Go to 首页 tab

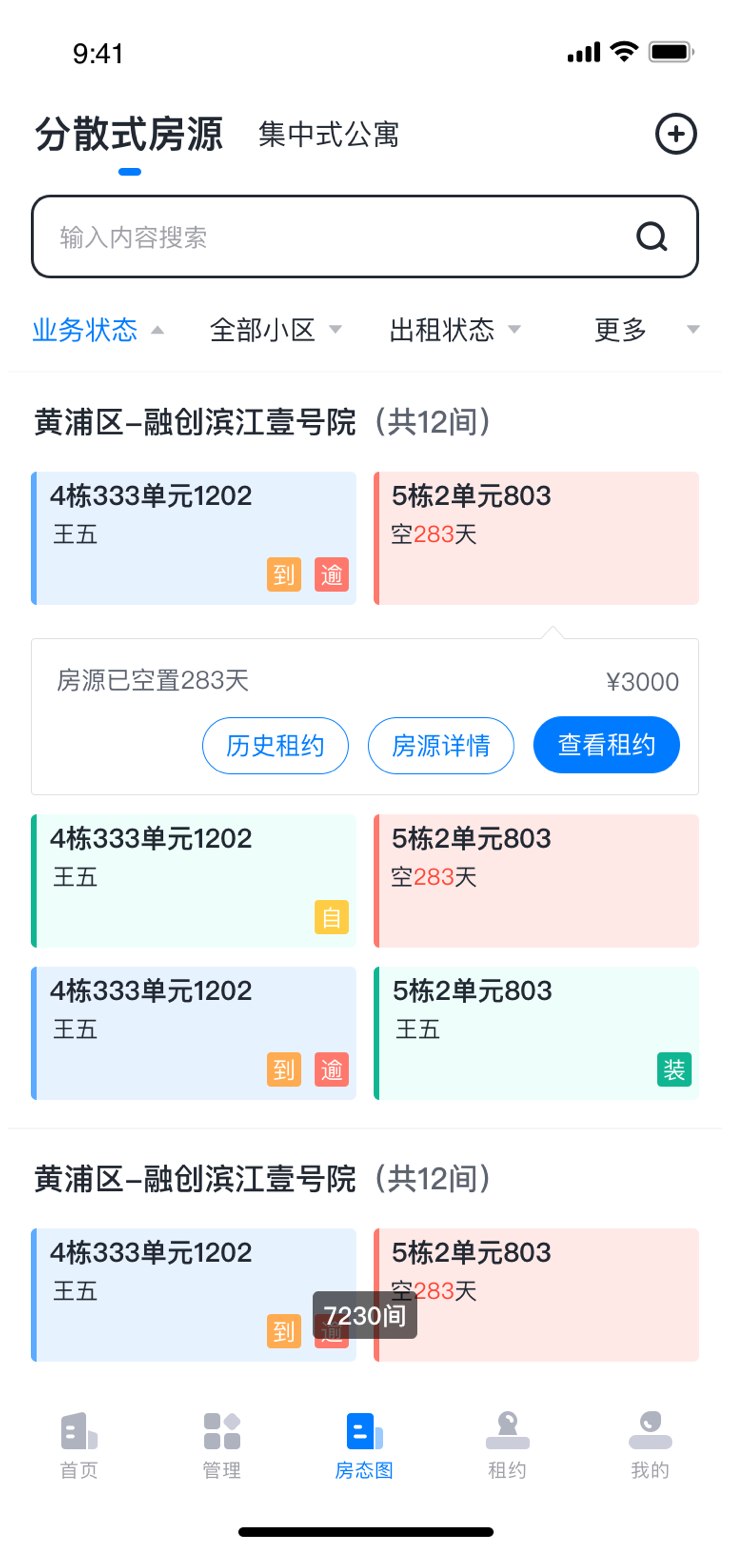[x=79, y=1446]
